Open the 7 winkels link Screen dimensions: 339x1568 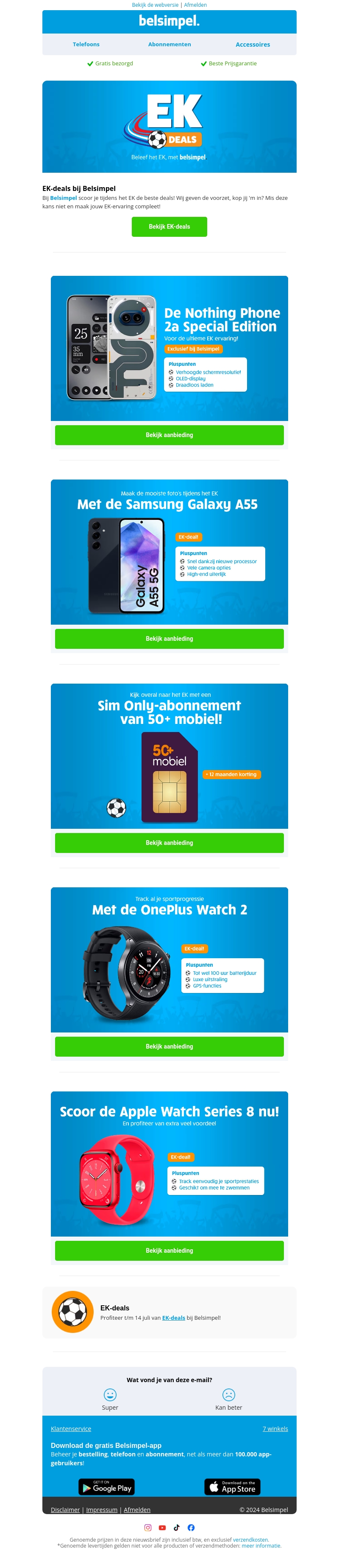coord(275,1429)
